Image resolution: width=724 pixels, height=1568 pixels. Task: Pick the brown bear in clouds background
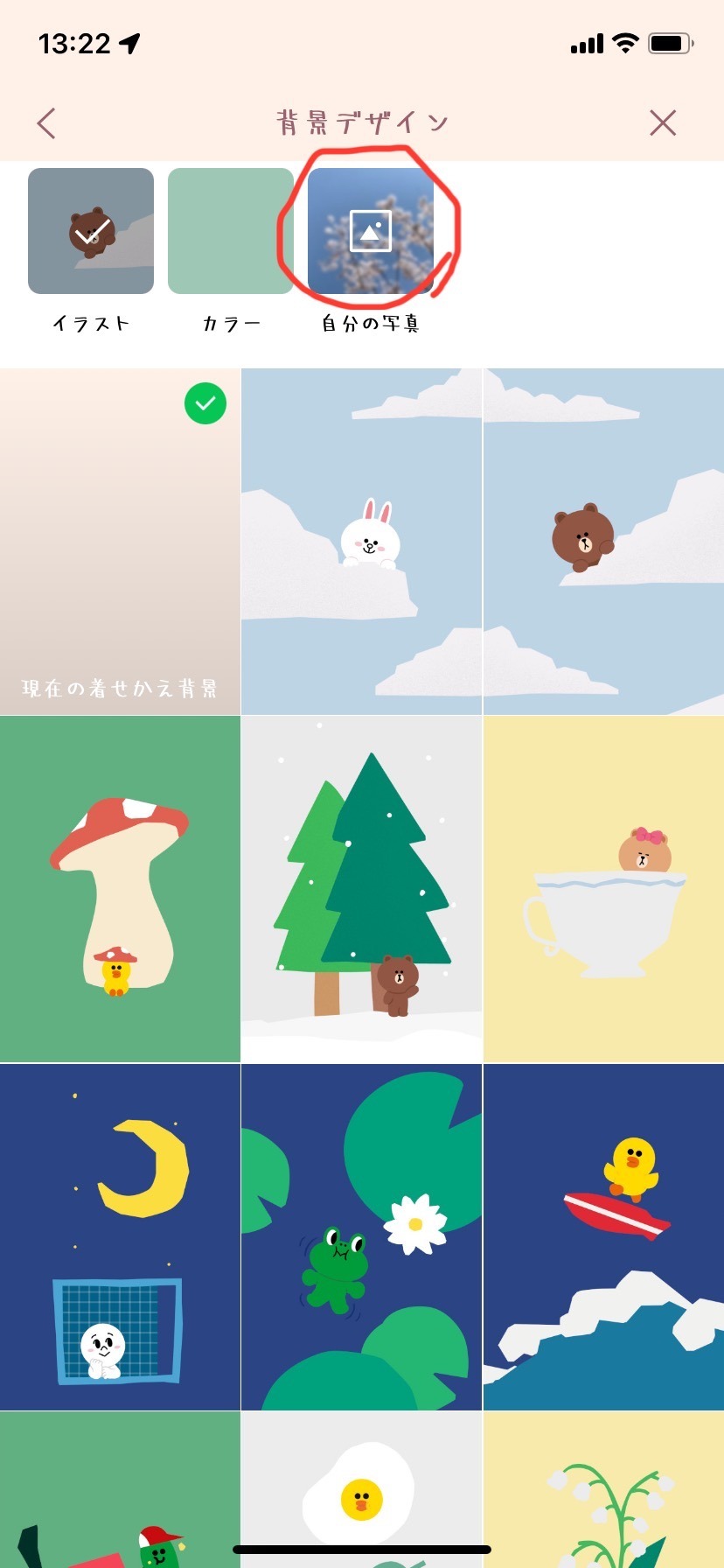[x=603, y=541]
